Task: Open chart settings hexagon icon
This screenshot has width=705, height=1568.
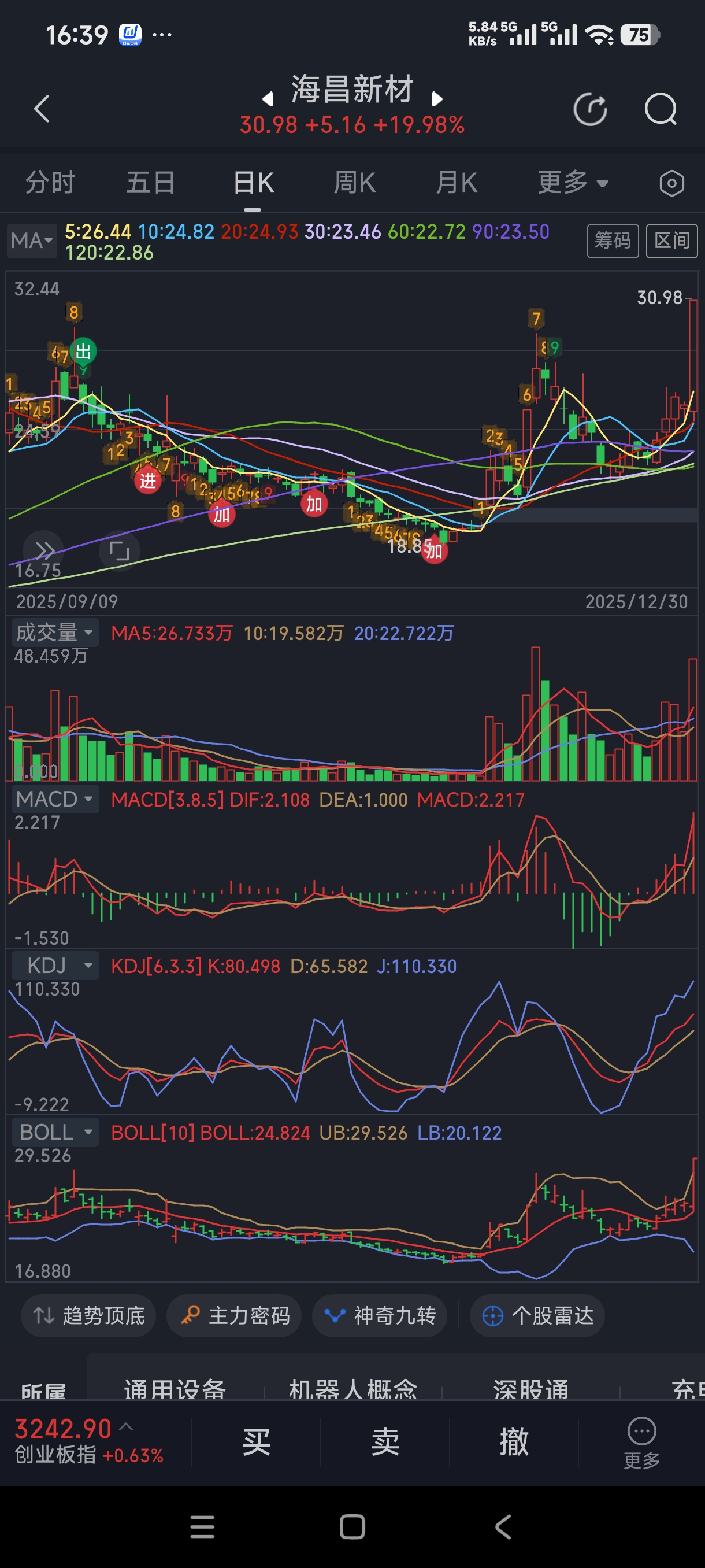Action: click(671, 183)
